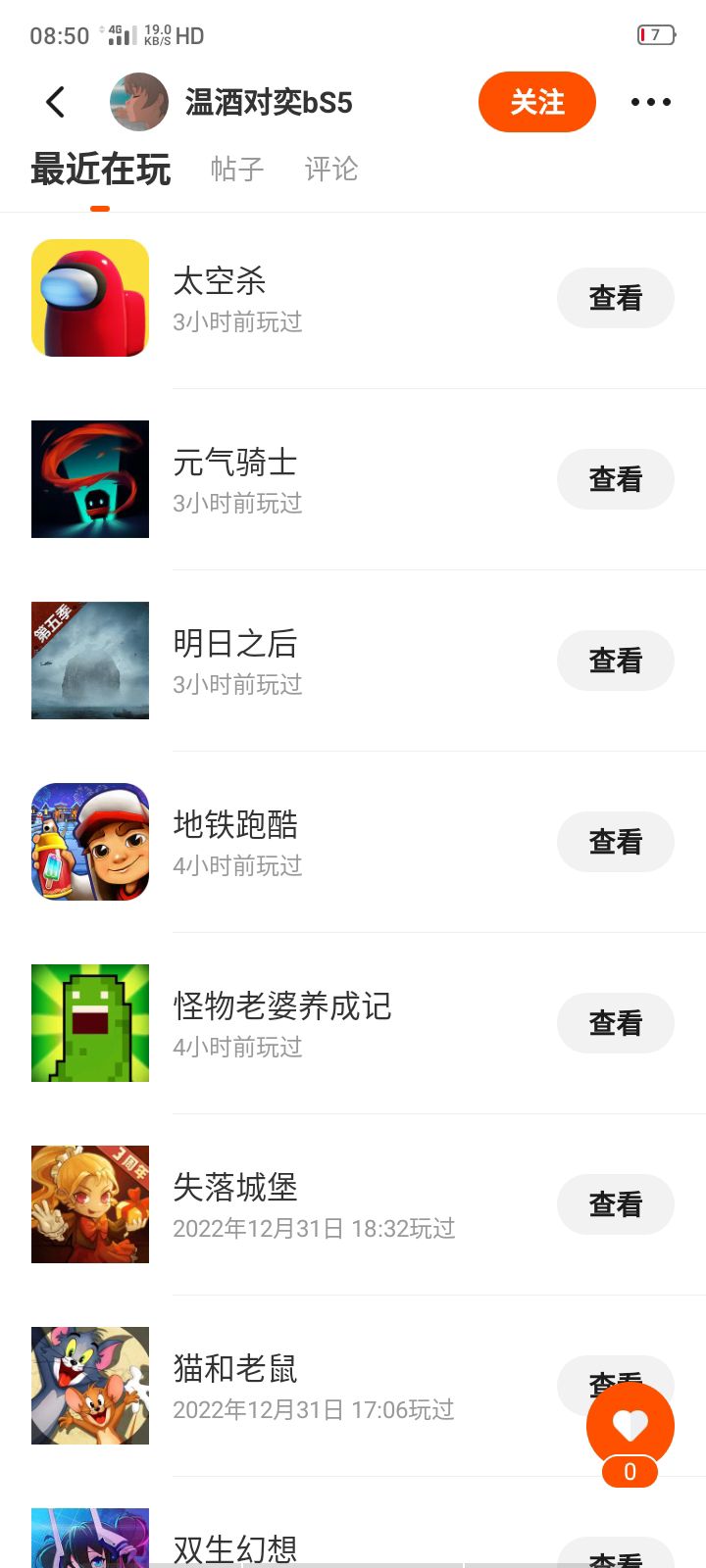Viewport: 706px width, 1568px height.
Task: Tap 查看 for 失落城堡
Action: point(615,1204)
